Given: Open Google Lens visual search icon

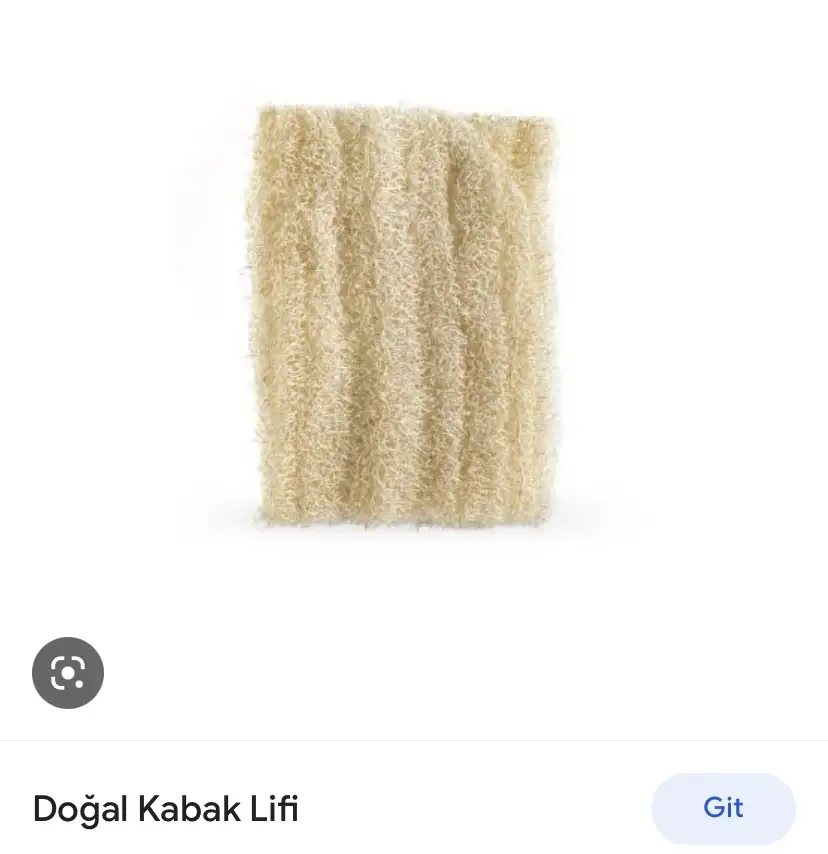Looking at the screenshot, I should [x=68, y=673].
